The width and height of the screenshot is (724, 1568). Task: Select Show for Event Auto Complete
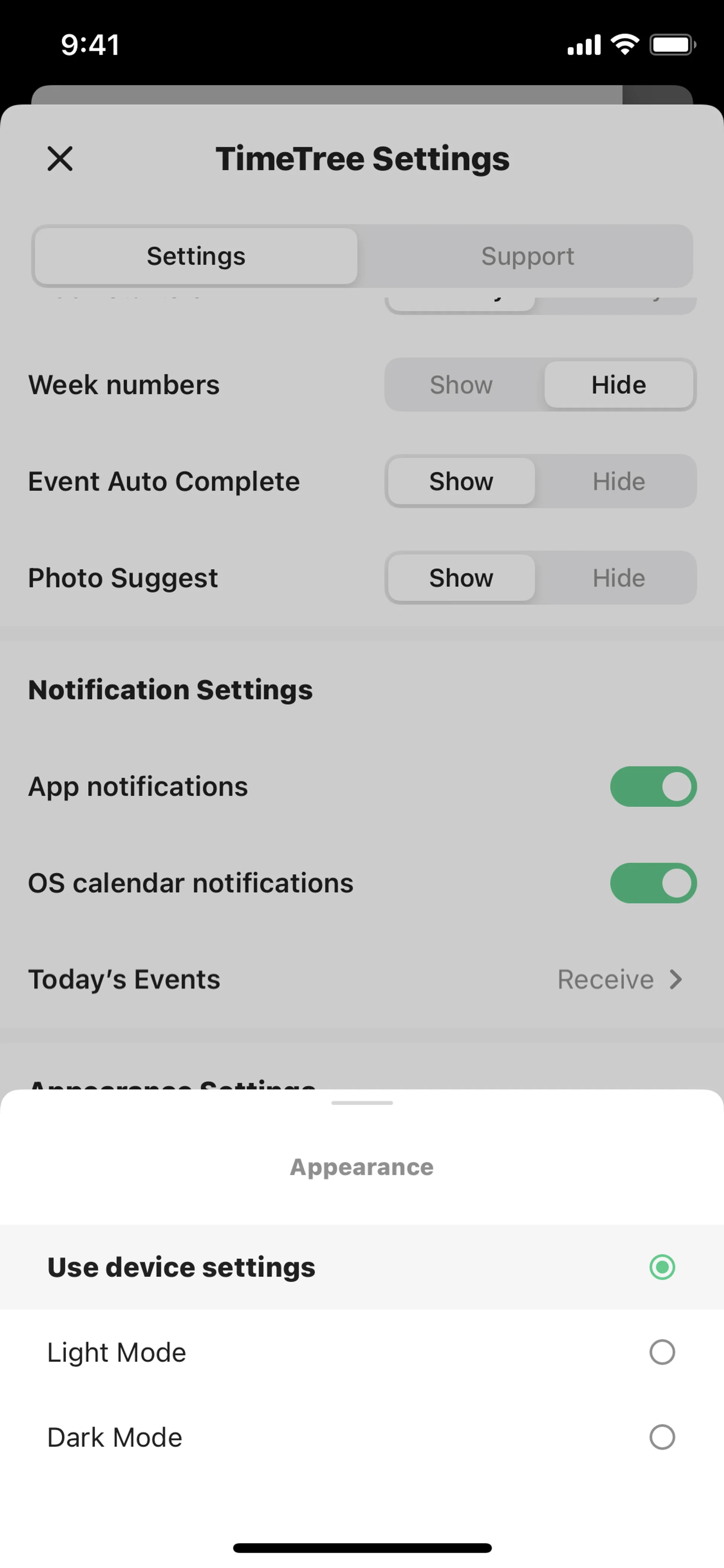[461, 481]
